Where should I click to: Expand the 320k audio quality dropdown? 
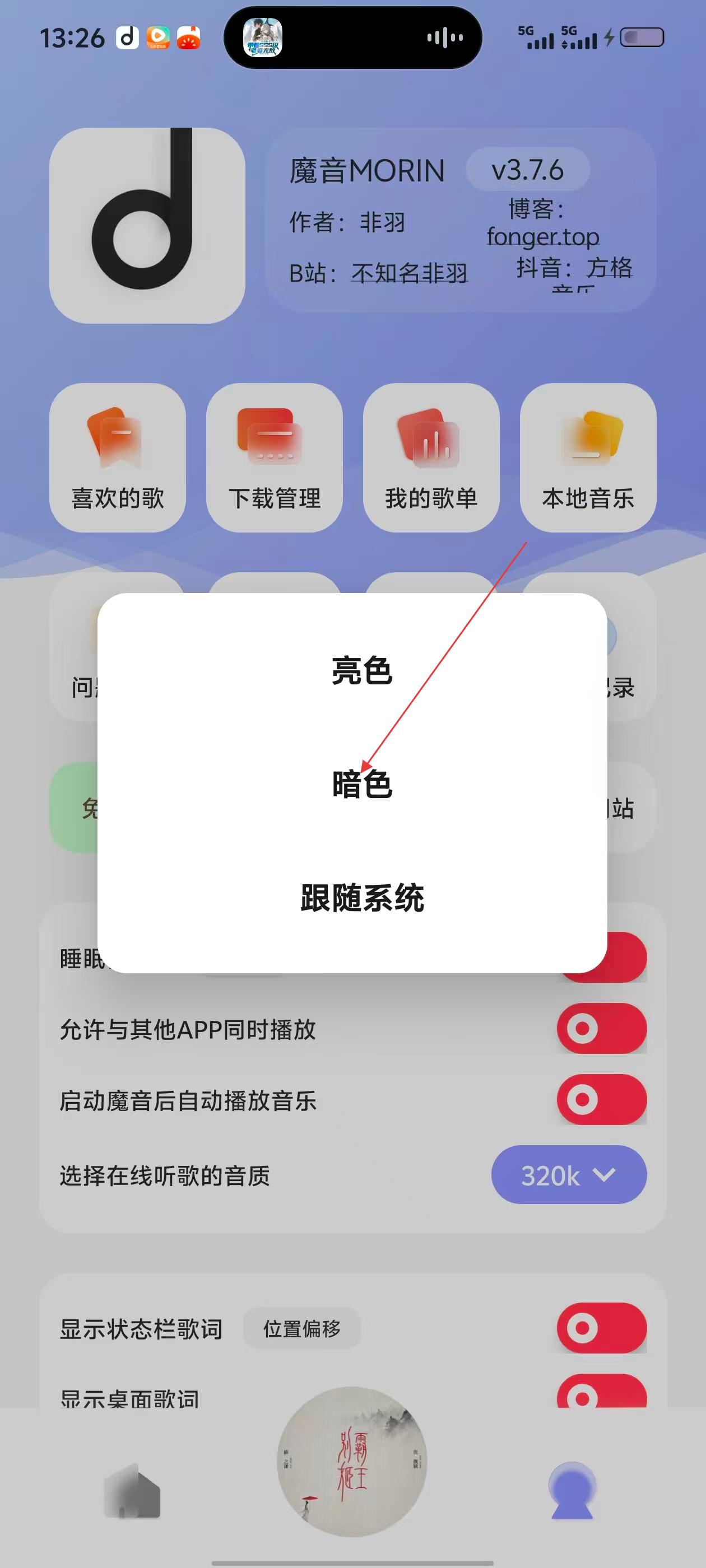[568, 1175]
